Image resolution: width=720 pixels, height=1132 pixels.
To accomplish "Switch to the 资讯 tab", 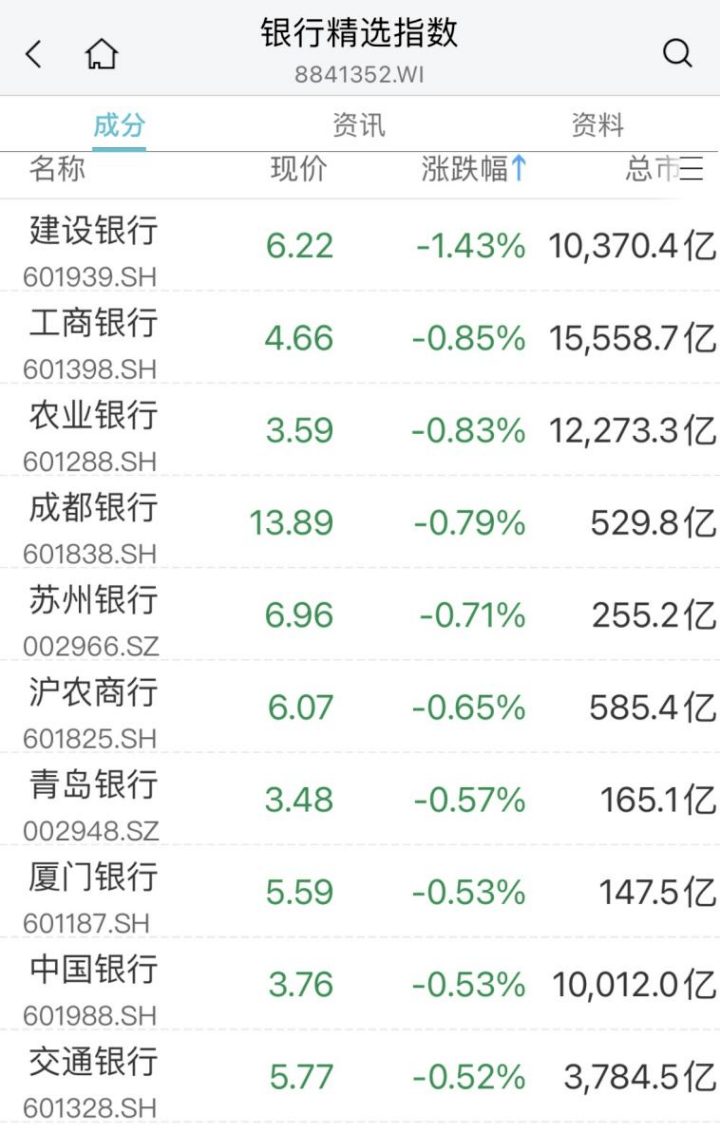I will tap(358, 125).
